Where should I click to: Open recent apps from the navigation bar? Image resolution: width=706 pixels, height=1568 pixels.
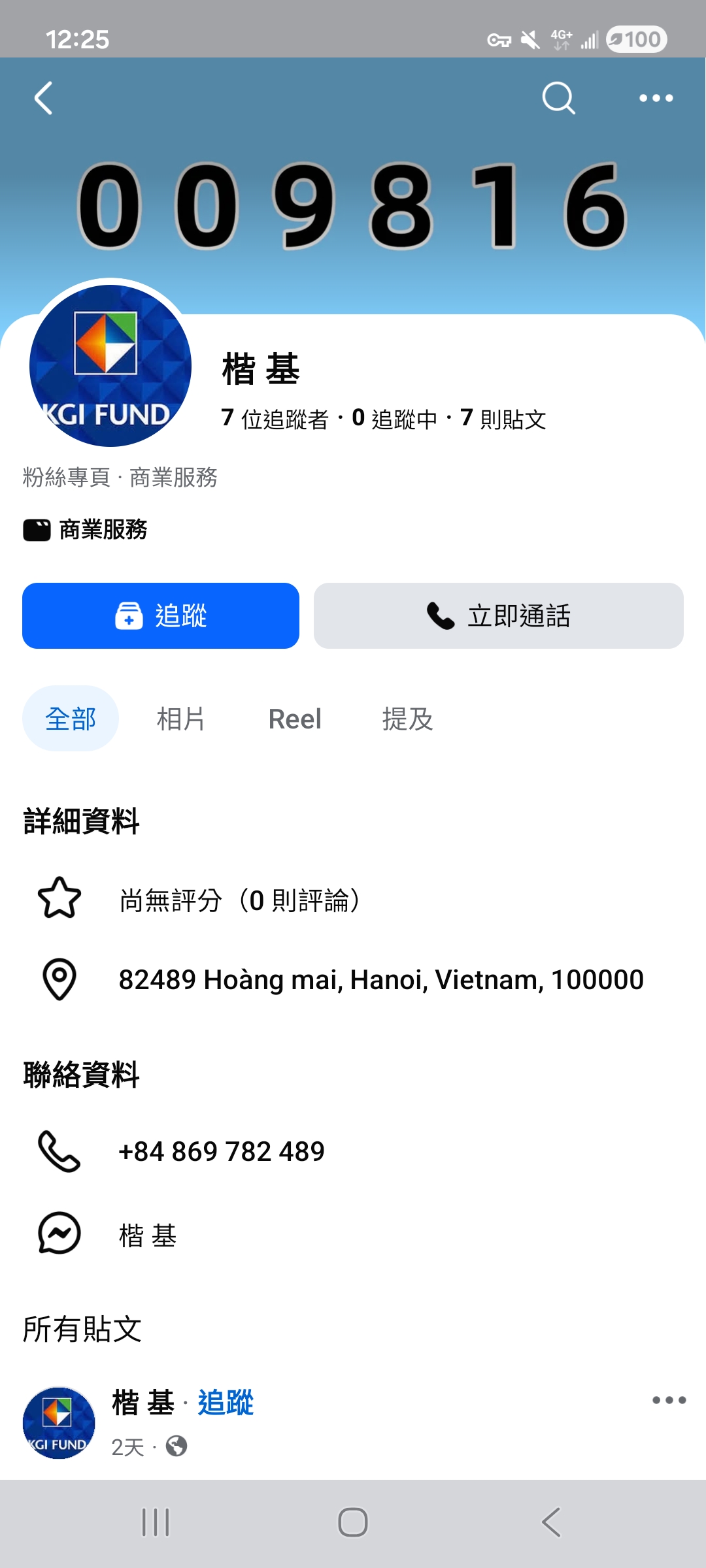click(156, 1522)
